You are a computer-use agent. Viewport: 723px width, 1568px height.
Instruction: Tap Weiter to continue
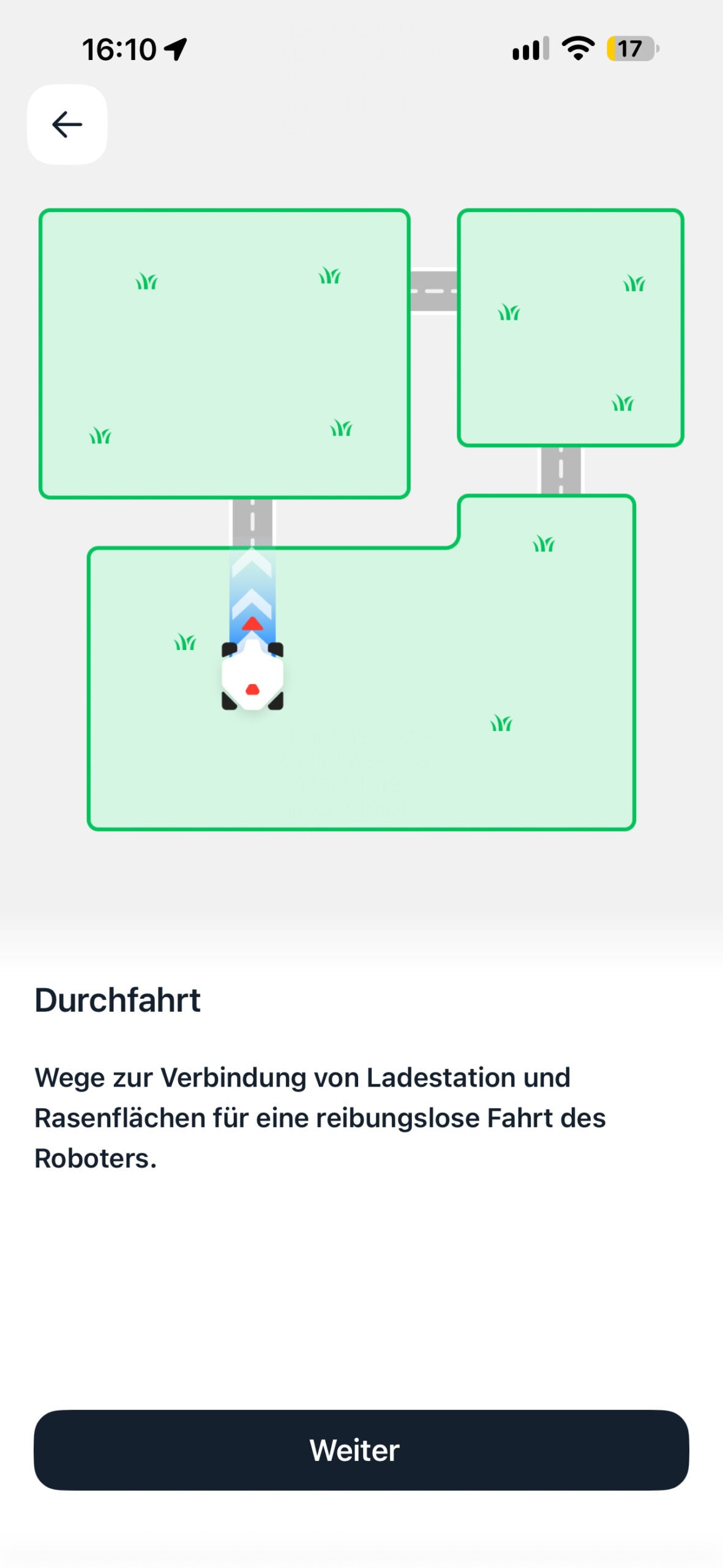361,1450
